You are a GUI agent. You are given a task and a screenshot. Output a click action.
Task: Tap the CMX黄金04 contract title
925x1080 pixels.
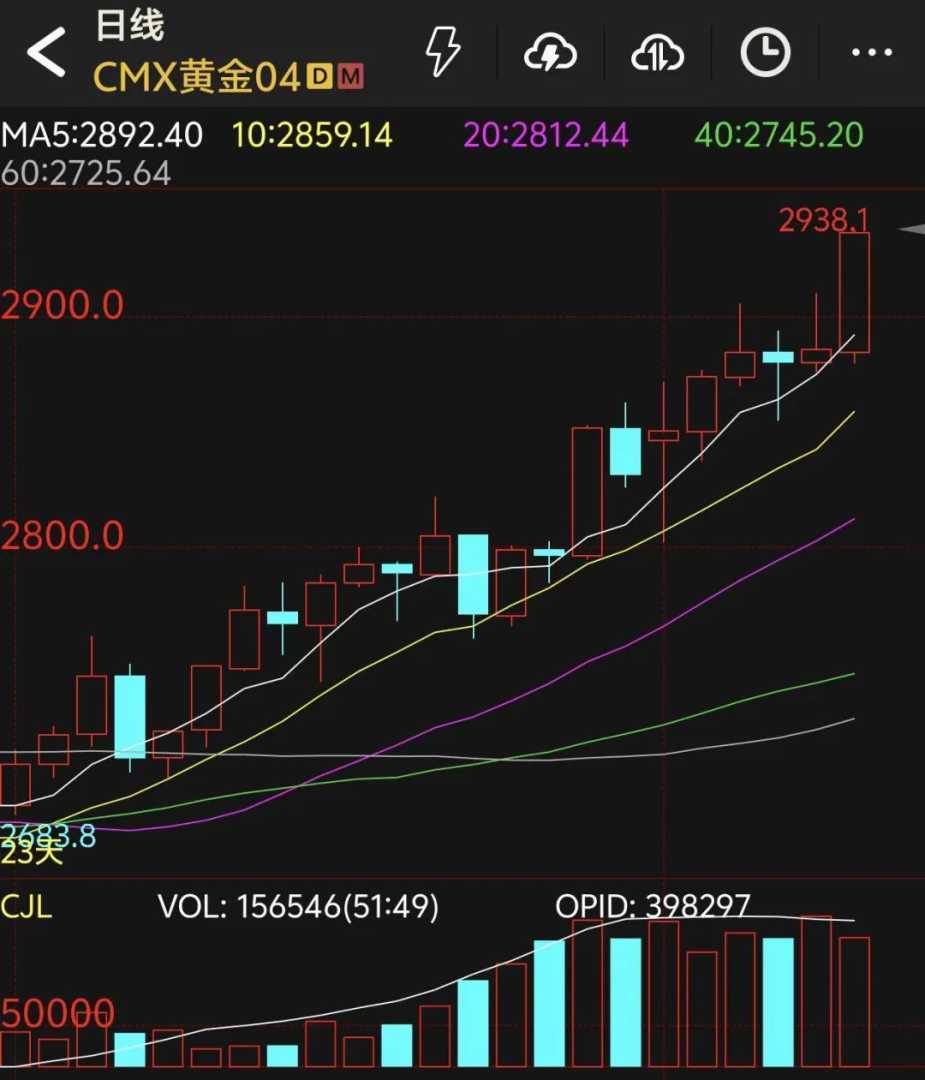(x=198, y=78)
